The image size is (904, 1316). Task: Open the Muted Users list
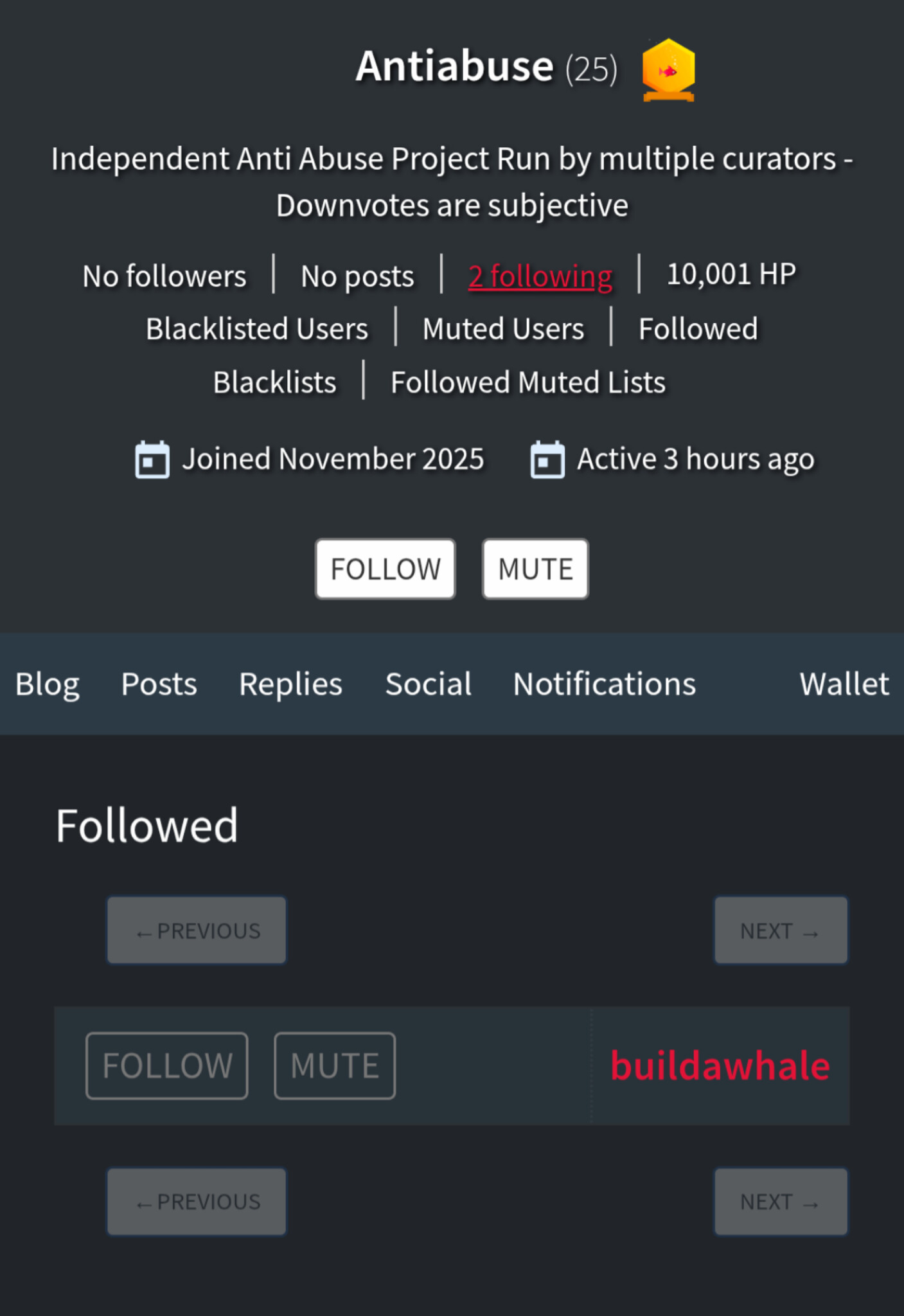(503, 329)
